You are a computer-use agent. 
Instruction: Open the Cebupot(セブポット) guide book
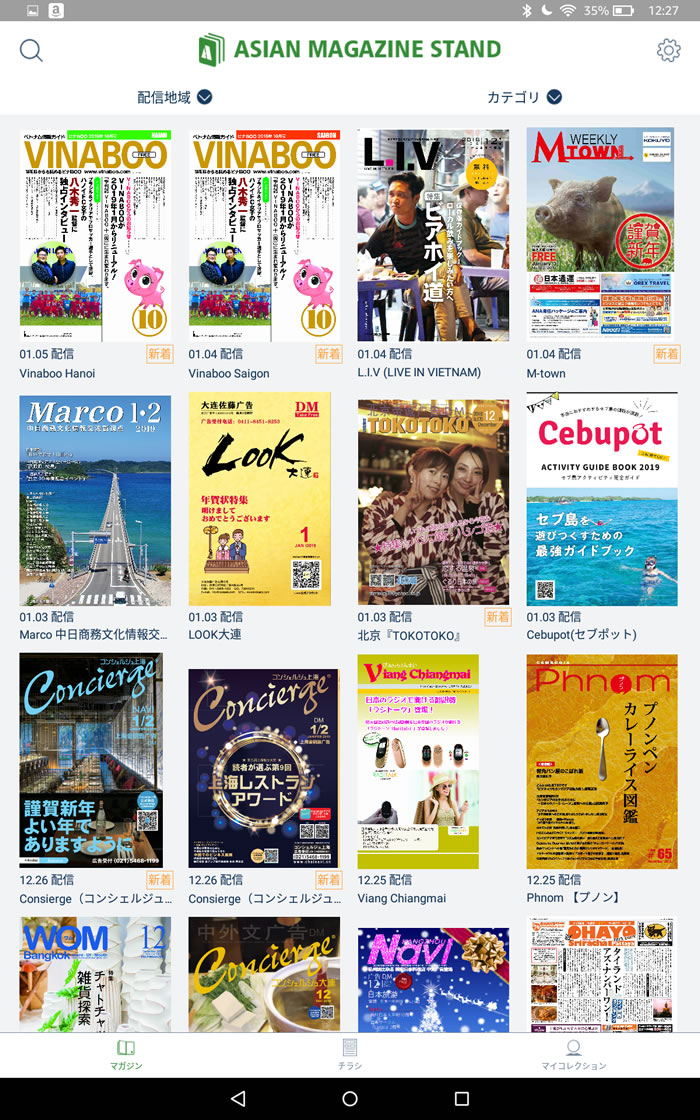coord(602,499)
